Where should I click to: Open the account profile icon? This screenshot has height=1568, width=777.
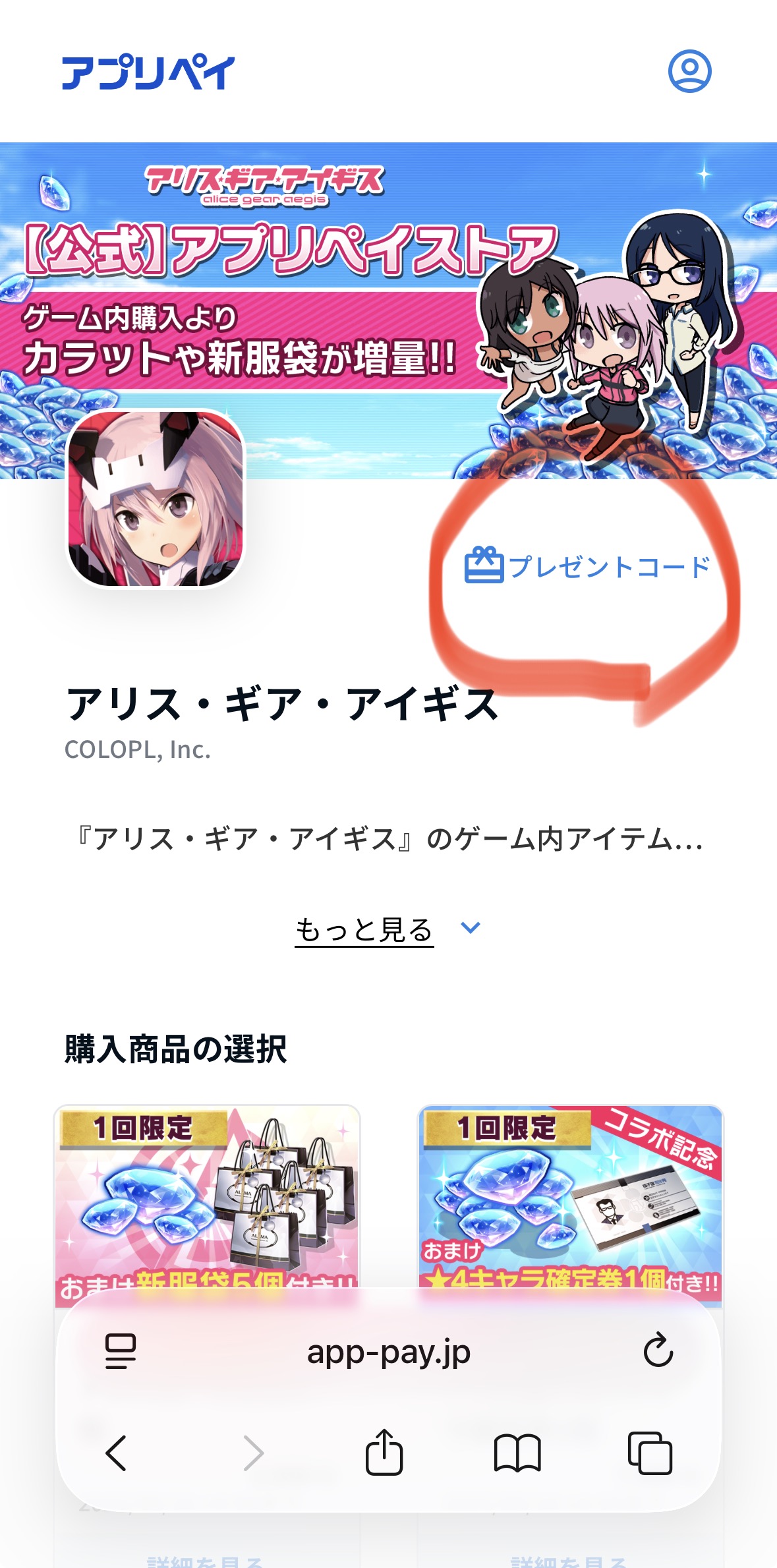(x=689, y=71)
